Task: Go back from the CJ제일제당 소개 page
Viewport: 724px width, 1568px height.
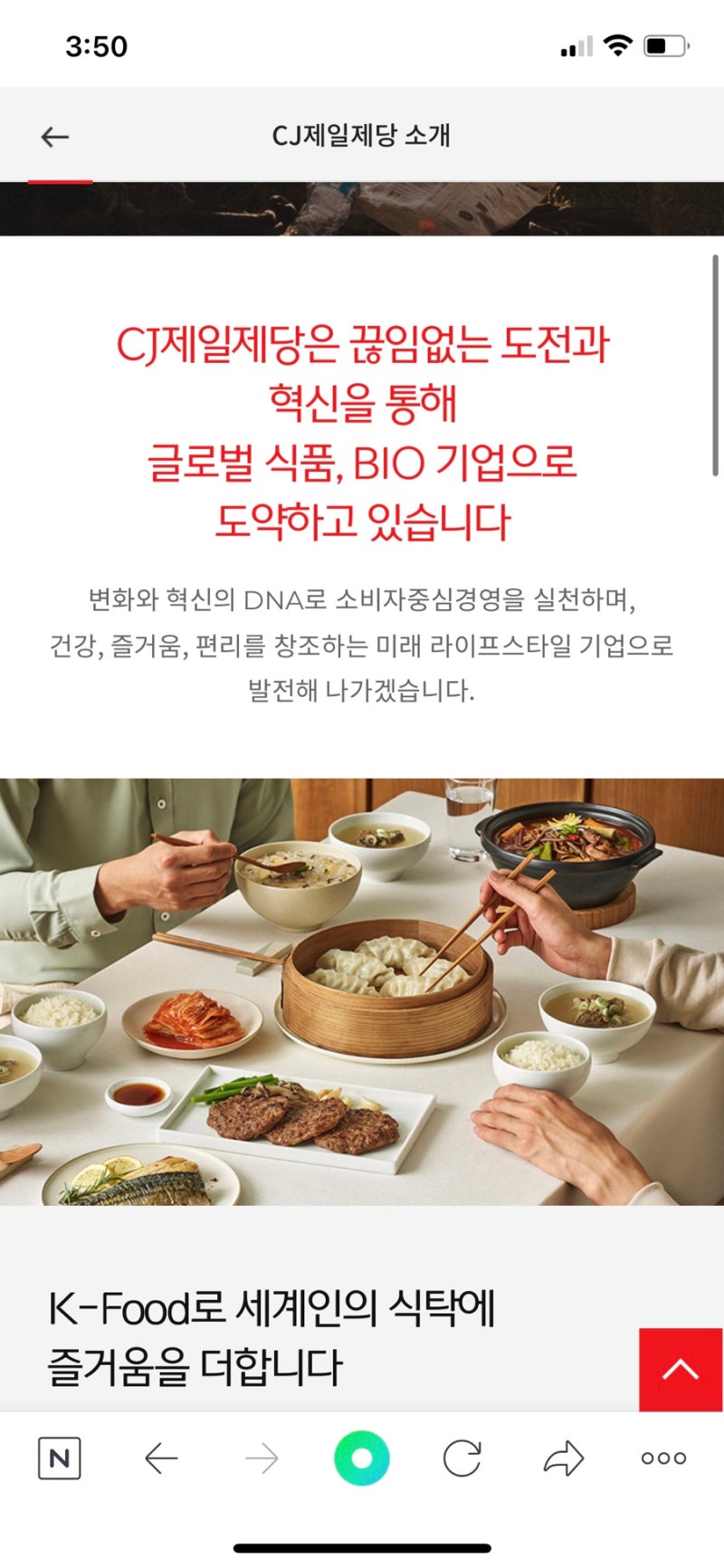Action: (x=55, y=137)
